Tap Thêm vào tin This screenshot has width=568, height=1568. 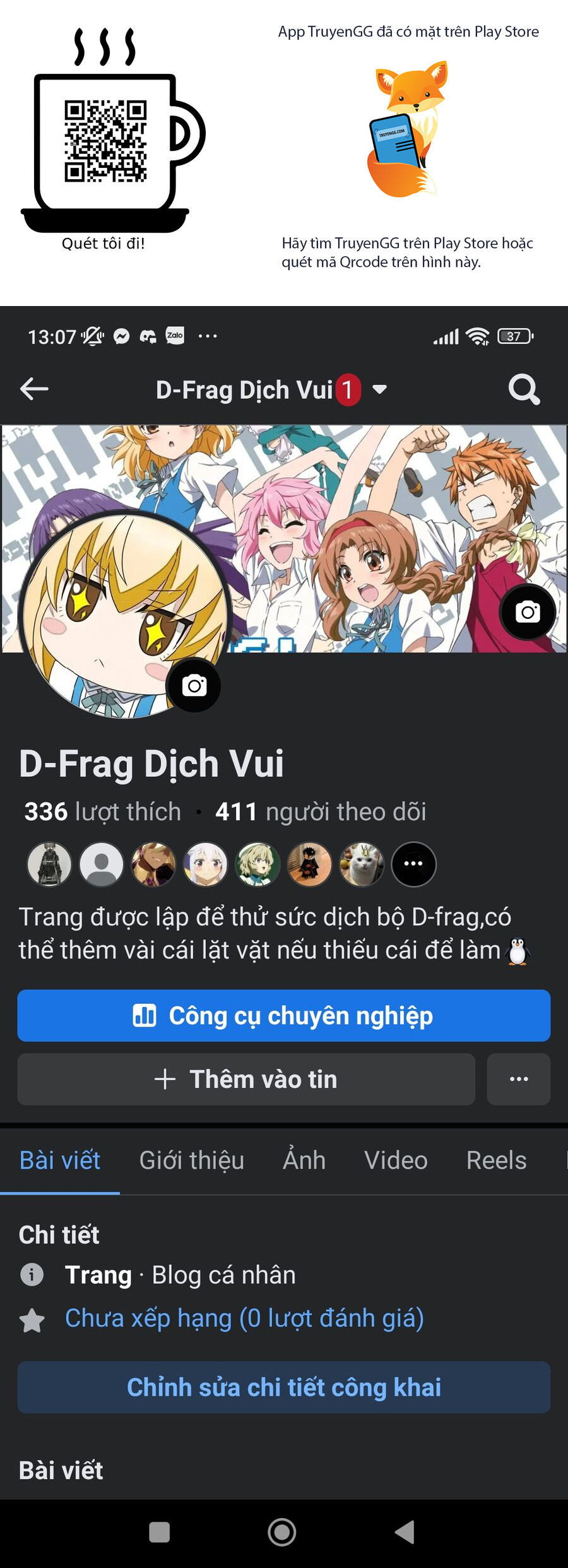[246, 1079]
